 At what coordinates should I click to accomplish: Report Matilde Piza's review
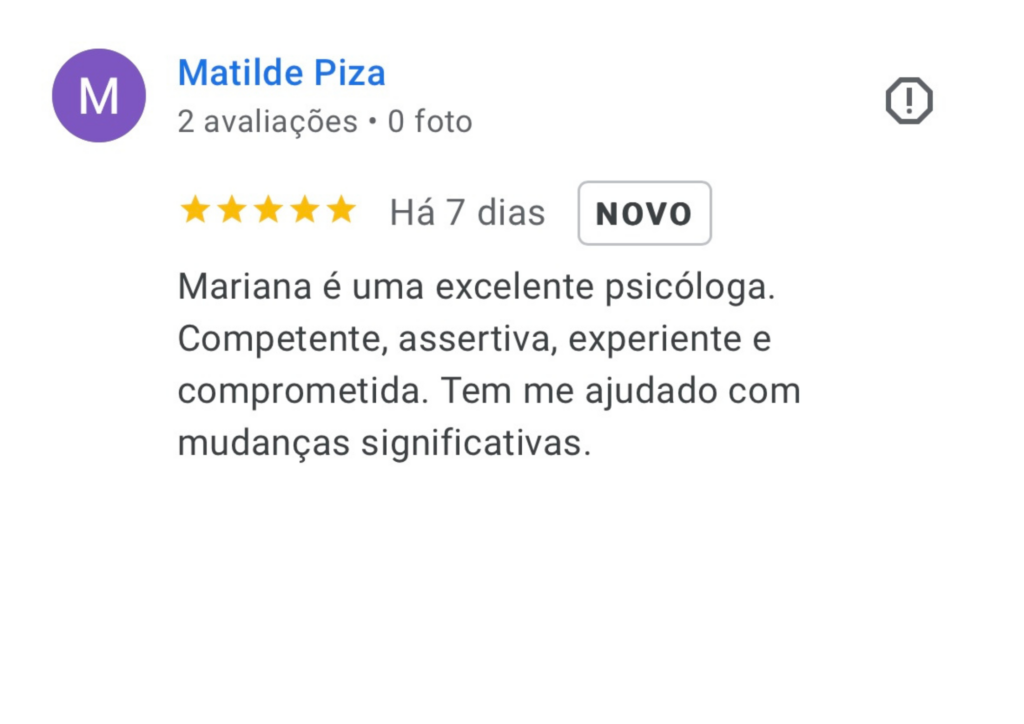(909, 101)
